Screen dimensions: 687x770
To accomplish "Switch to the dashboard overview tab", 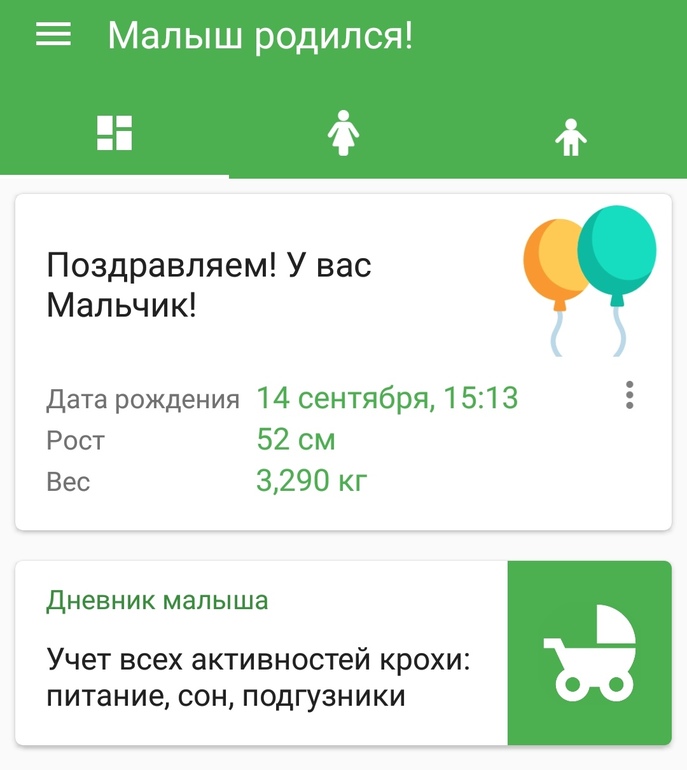I will pos(114,134).
